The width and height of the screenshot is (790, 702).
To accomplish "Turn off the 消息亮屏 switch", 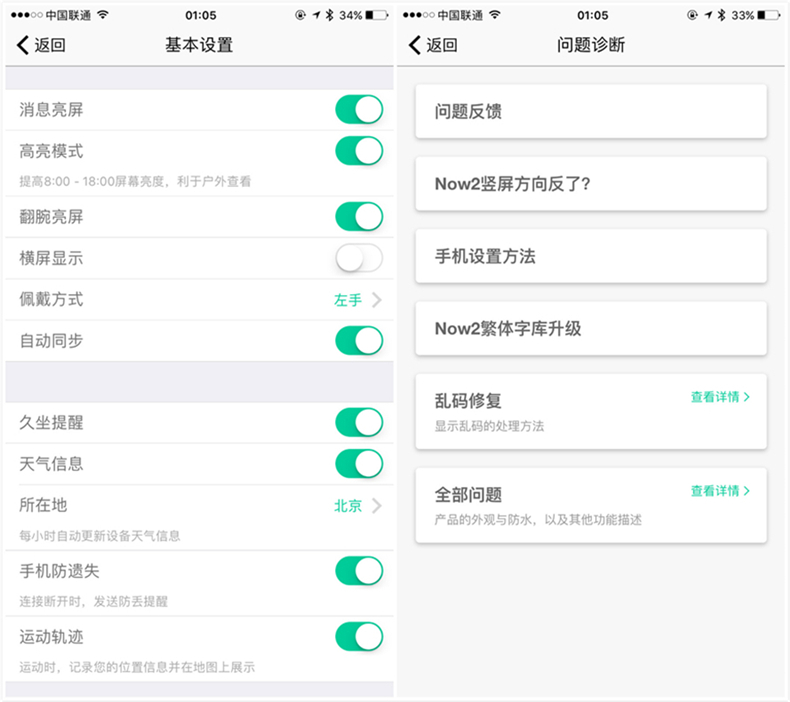I will 359,110.
